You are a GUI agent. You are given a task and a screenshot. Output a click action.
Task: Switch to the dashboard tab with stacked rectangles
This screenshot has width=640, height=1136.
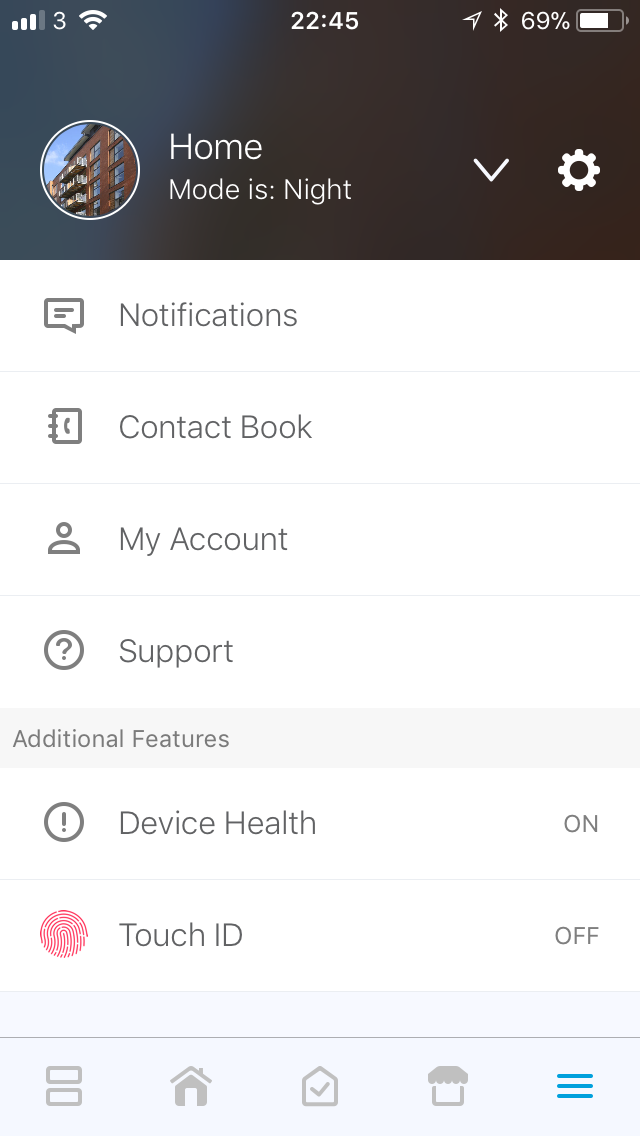[64, 1086]
